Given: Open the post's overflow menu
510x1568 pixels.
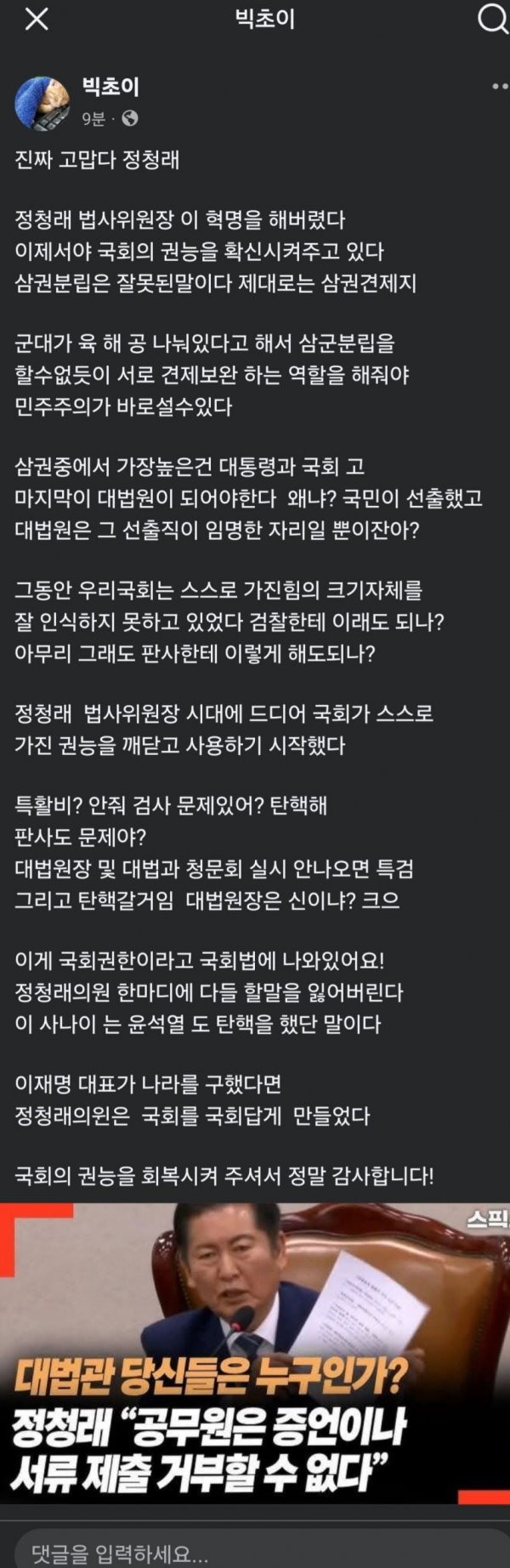Looking at the screenshot, I should (500, 88).
